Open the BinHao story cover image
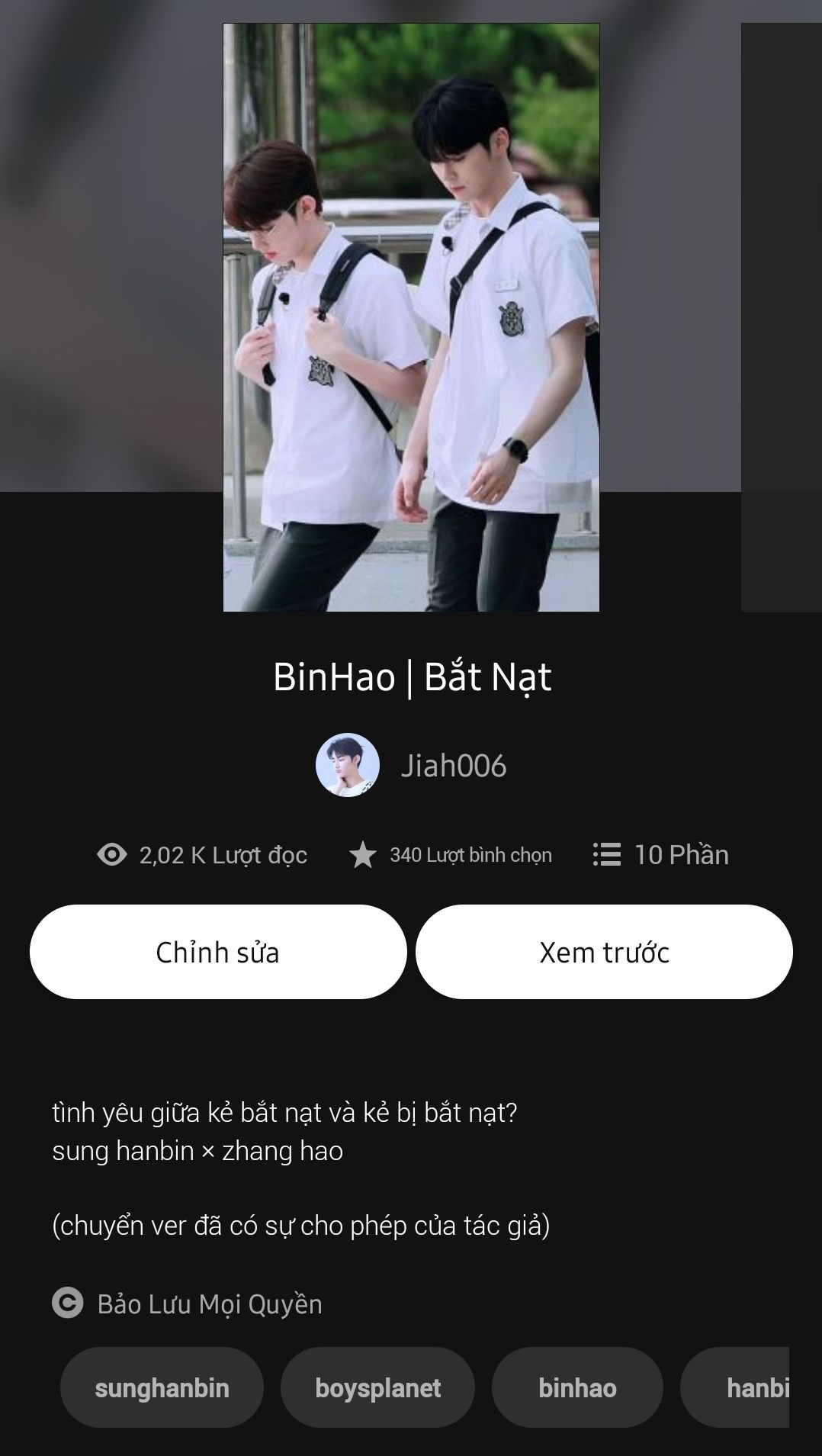Viewport: 822px width, 1456px height. click(411, 317)
